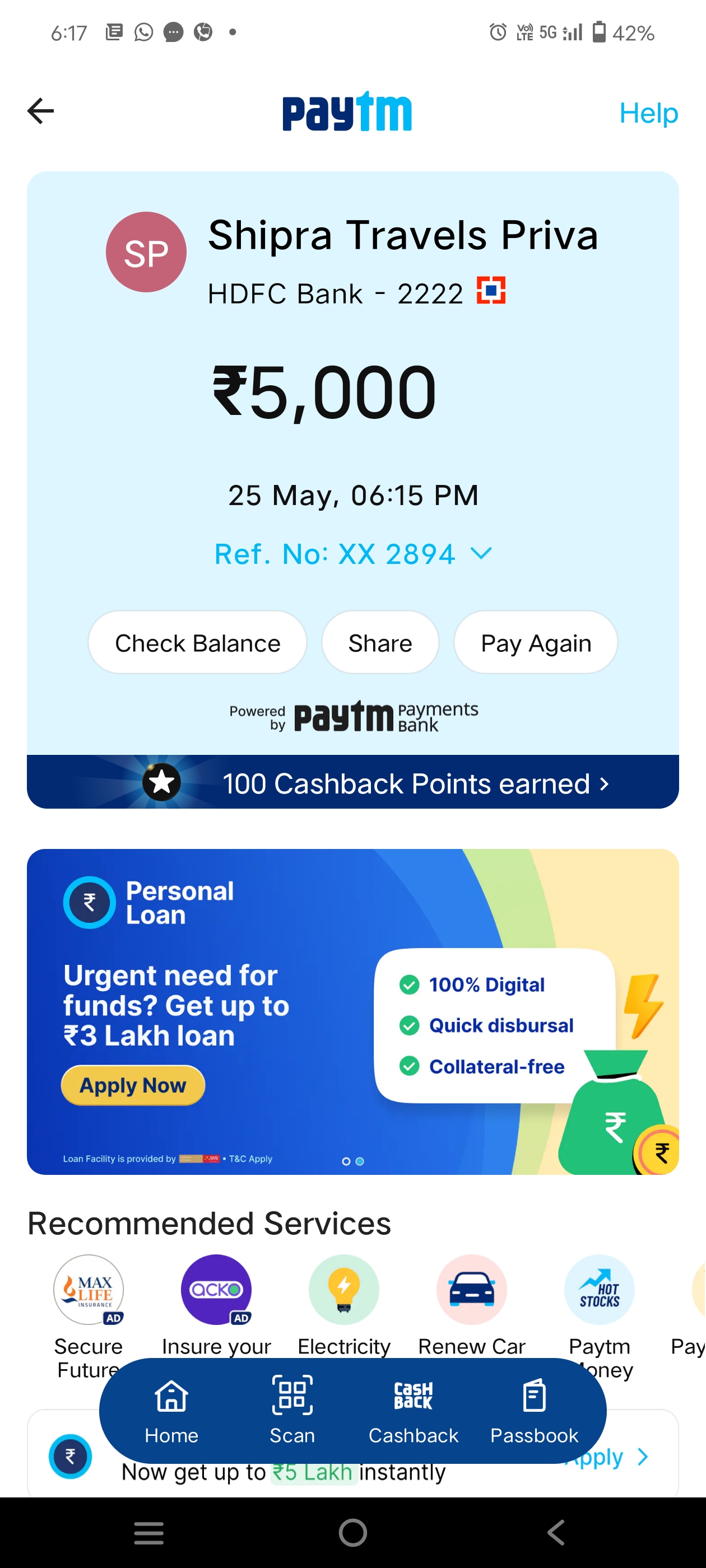Tap Apply Now on the Personal Loan banner
706x1568 pixels.
coord(133,1085)
